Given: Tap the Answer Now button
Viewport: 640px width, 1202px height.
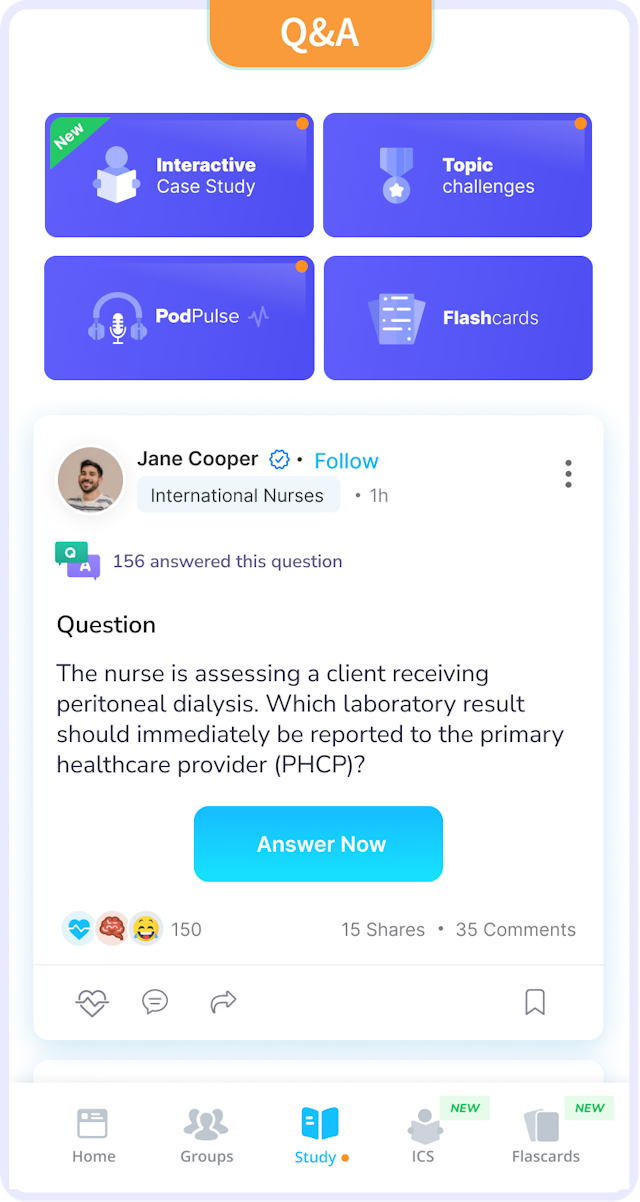Looking at the screenshot, I should (318, 844).
